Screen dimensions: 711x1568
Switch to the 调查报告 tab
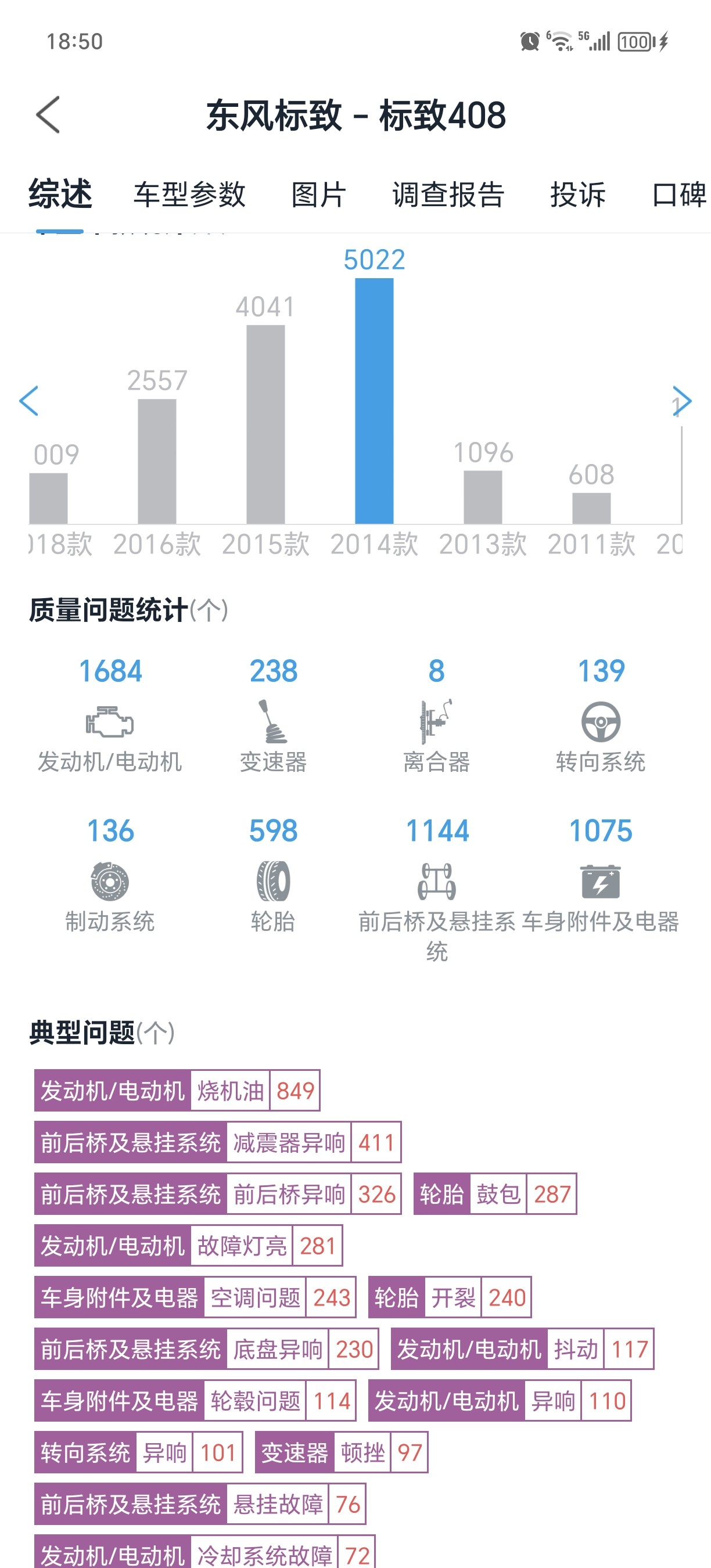pos(448,195)
